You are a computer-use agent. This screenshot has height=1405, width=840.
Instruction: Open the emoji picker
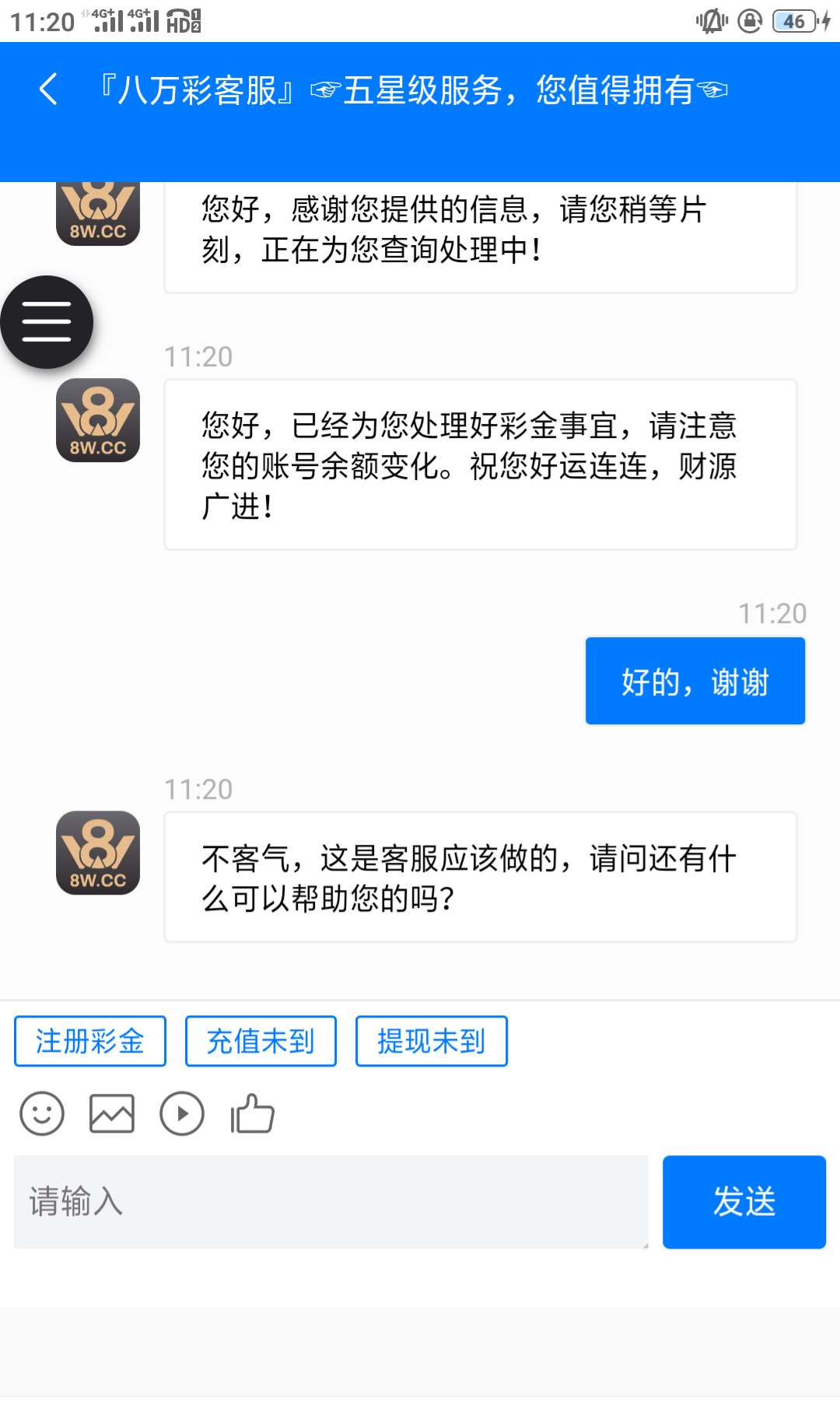pos(42,1113)
